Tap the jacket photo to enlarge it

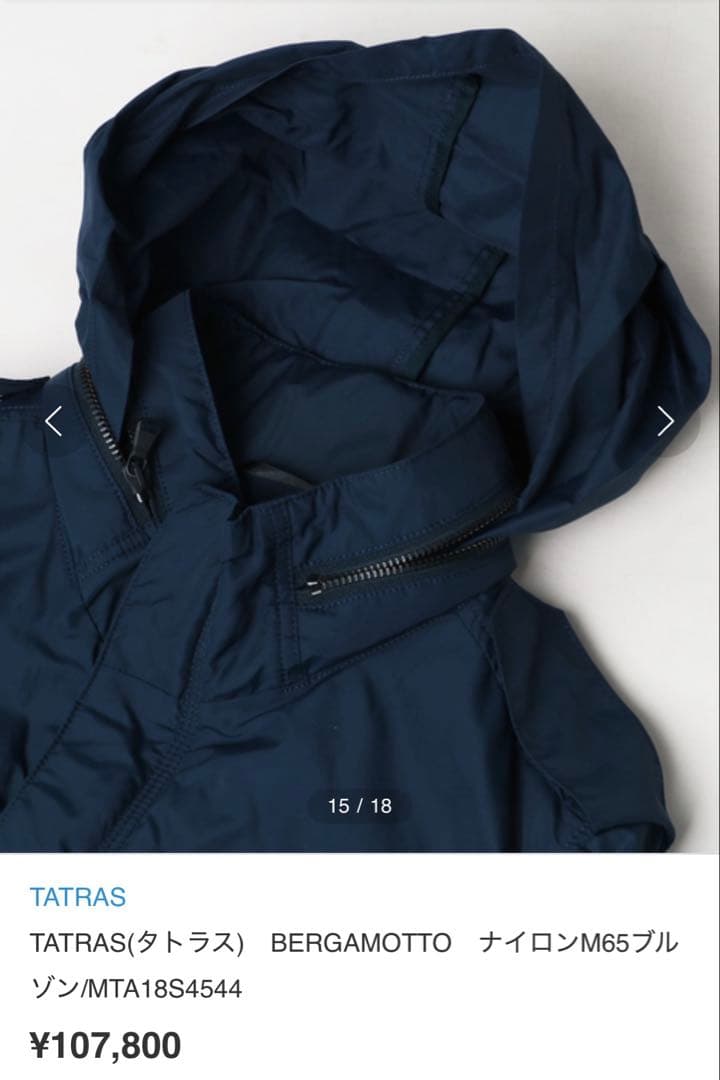[x=360, y=420]
